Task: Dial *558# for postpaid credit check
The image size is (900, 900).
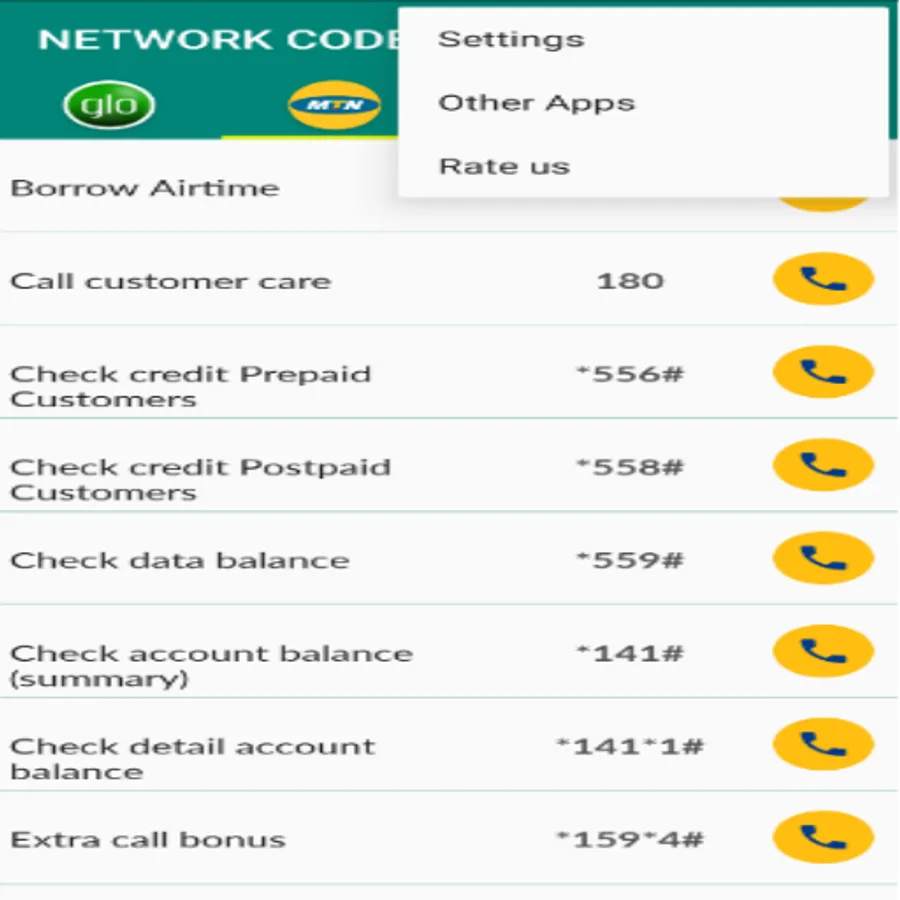Action: click(x=823, y=466)
